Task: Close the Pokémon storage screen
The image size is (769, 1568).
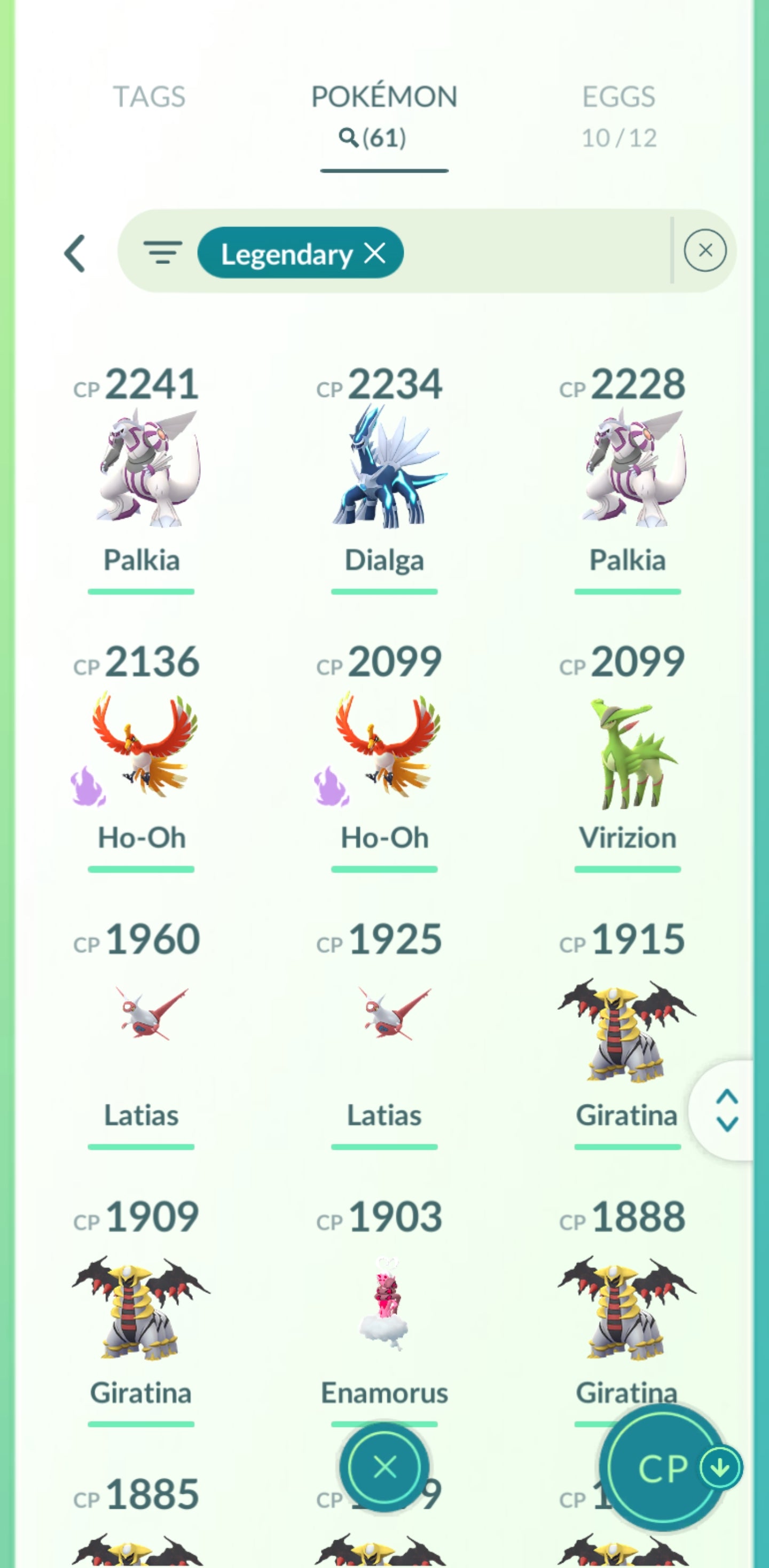Action: 384,1467
